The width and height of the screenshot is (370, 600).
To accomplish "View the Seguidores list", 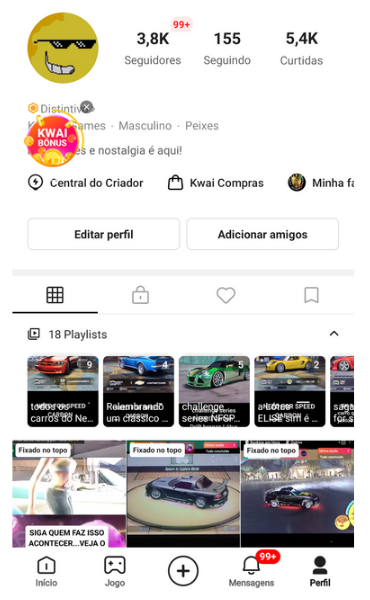I will [x=153, y=49].
